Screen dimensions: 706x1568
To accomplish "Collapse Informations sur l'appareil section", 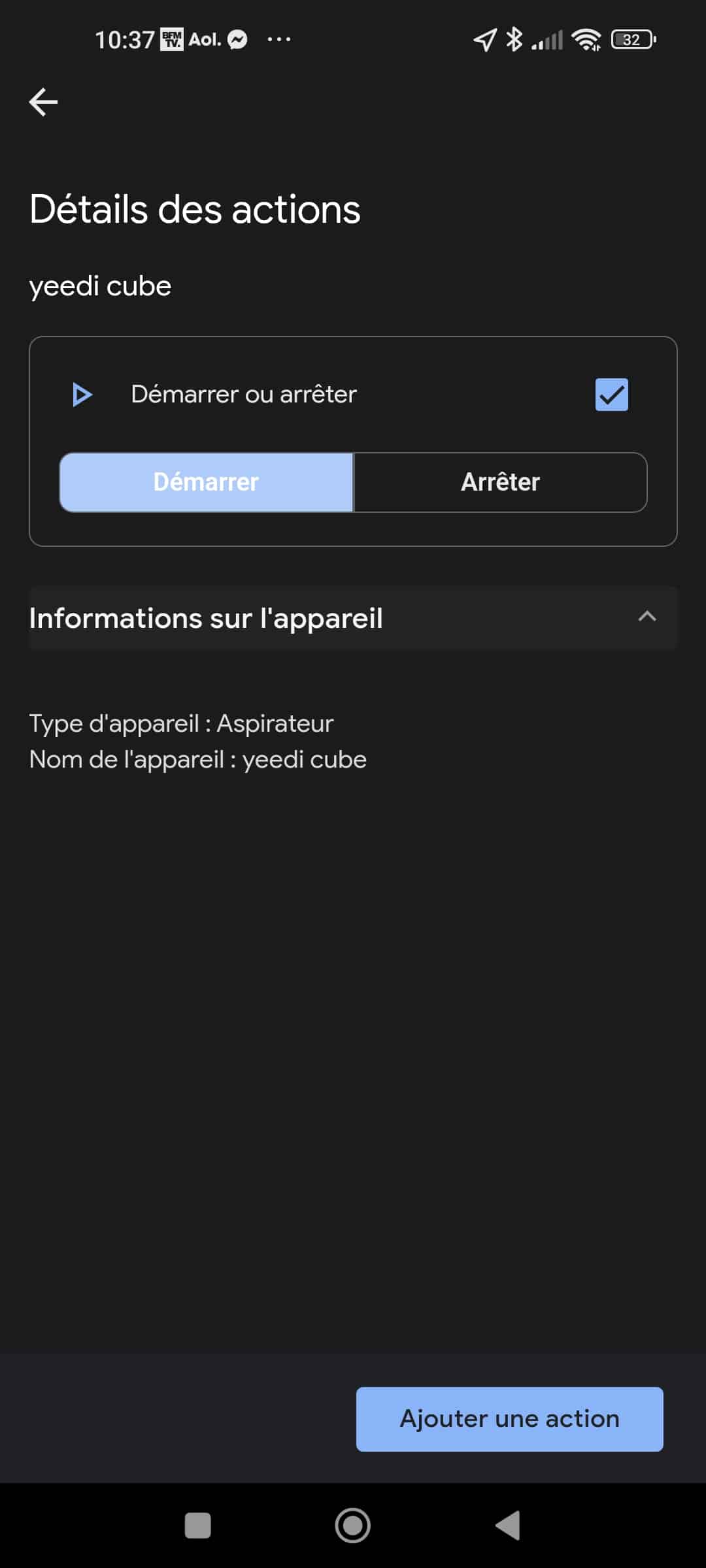I will [353, 617].
